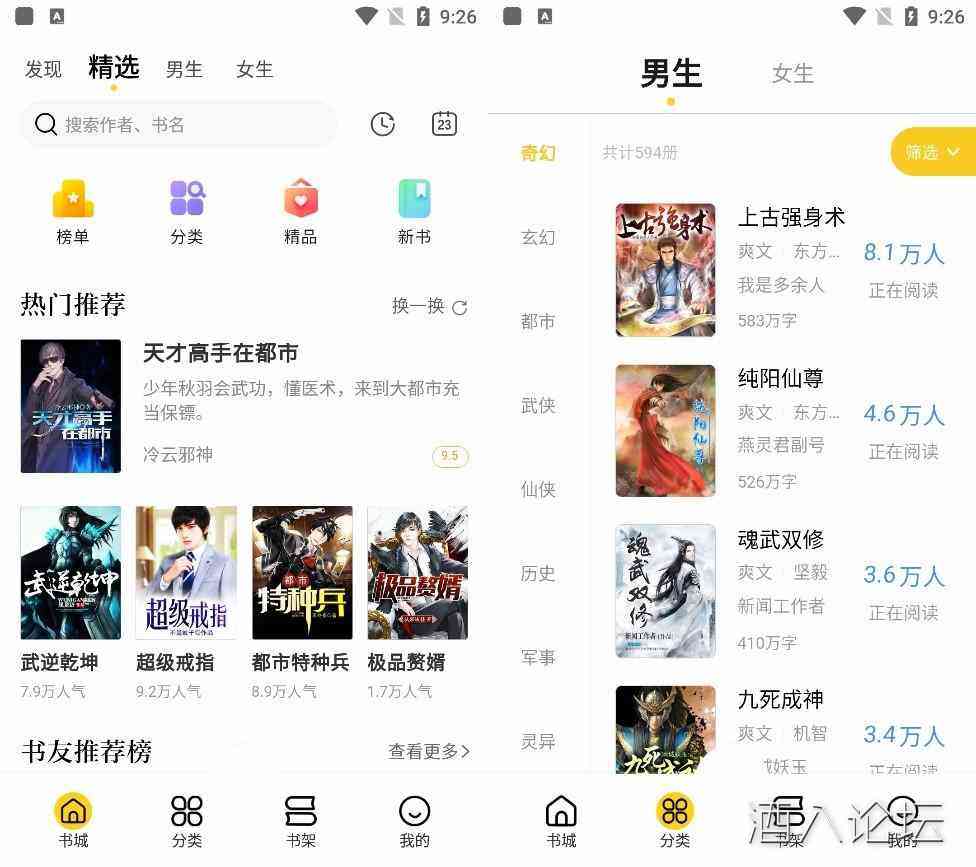Select the 仙侠 category
This screenshot has width=976, height=867.
tap(538, 489)
